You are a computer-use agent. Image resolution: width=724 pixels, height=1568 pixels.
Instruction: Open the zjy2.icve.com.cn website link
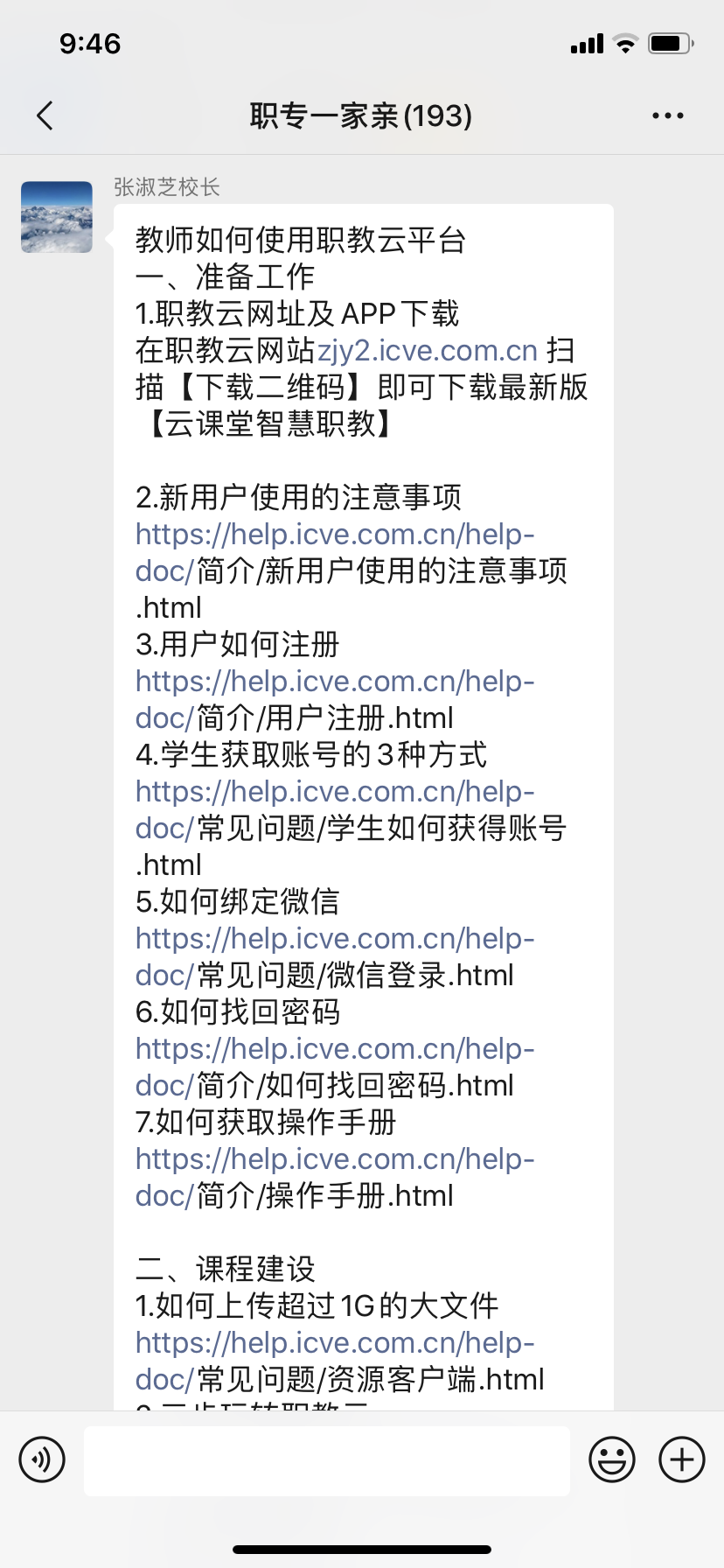click(x=428, y=350)
